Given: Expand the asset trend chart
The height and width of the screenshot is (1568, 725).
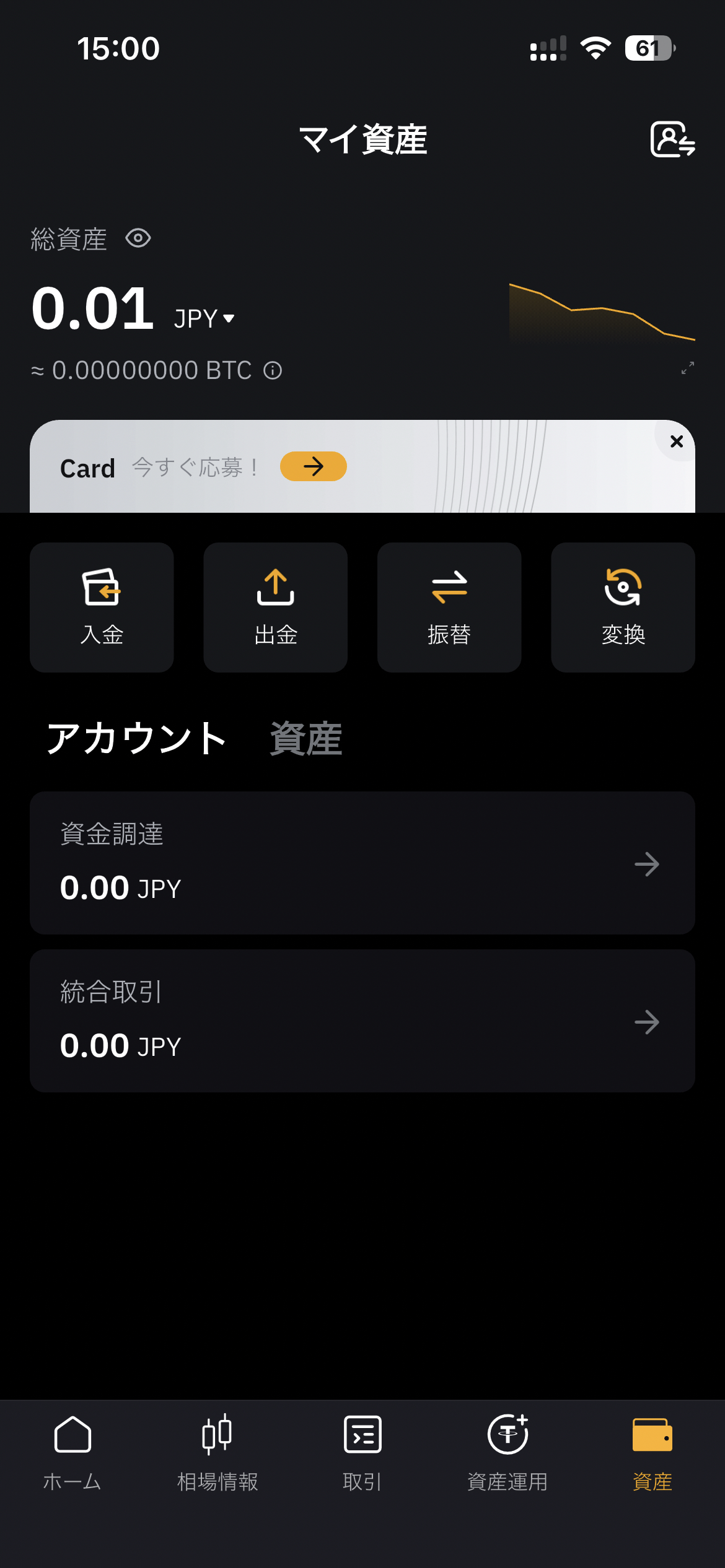Looking at the screenshot, I should (x=687, y=368).
